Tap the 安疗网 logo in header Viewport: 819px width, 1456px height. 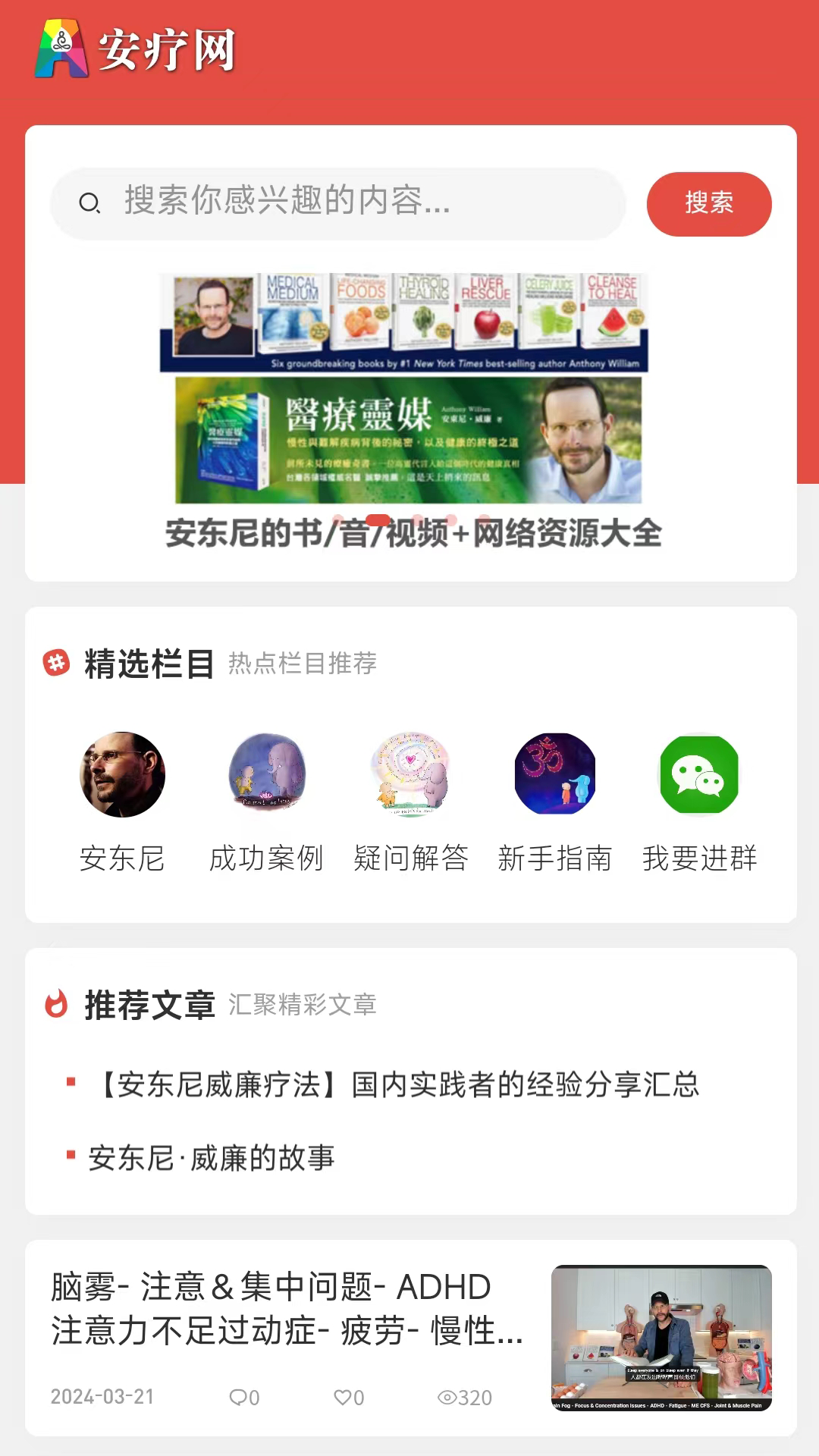tap(136, 49)
